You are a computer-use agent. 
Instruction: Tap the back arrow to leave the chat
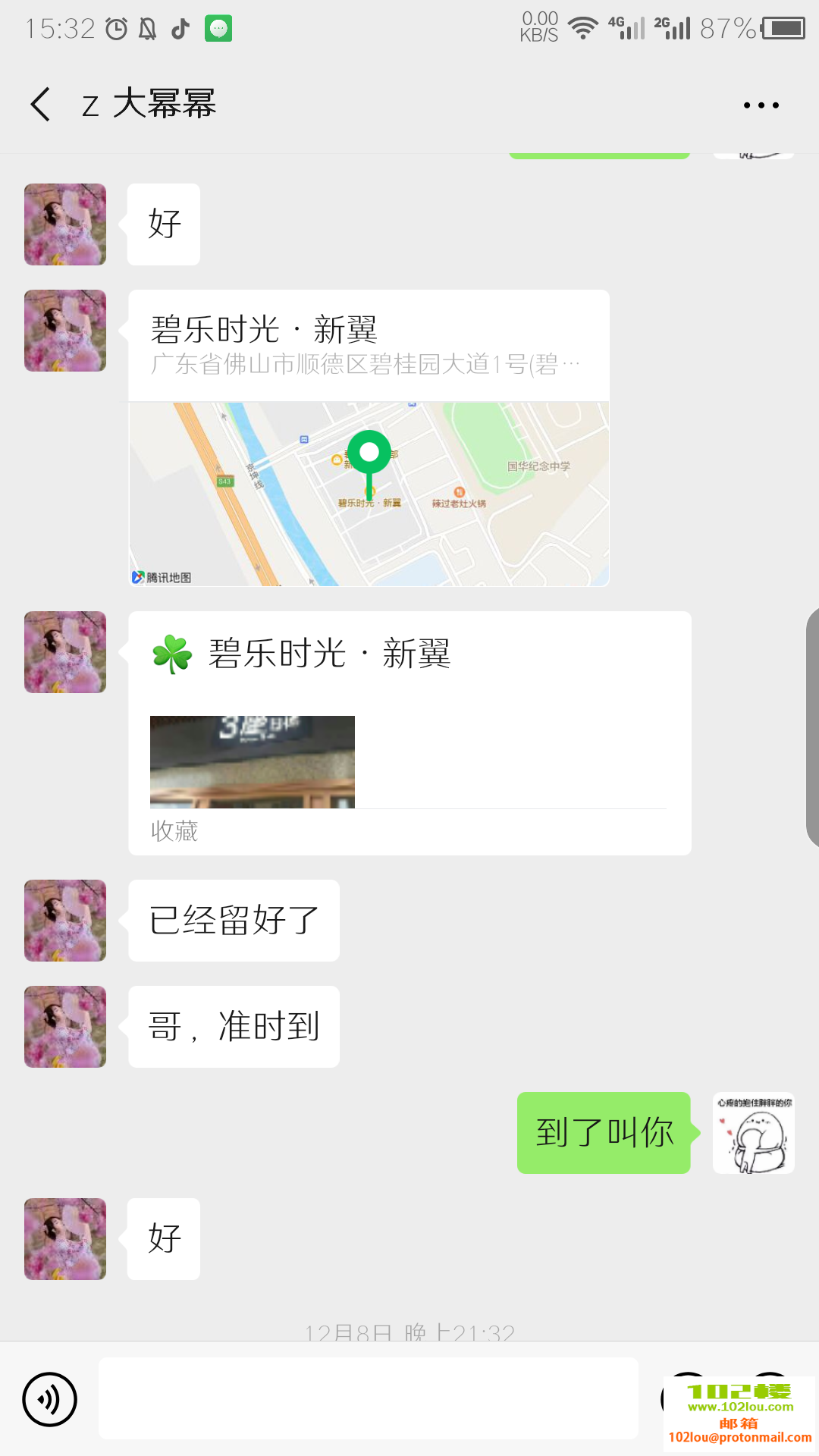(39, 103)
